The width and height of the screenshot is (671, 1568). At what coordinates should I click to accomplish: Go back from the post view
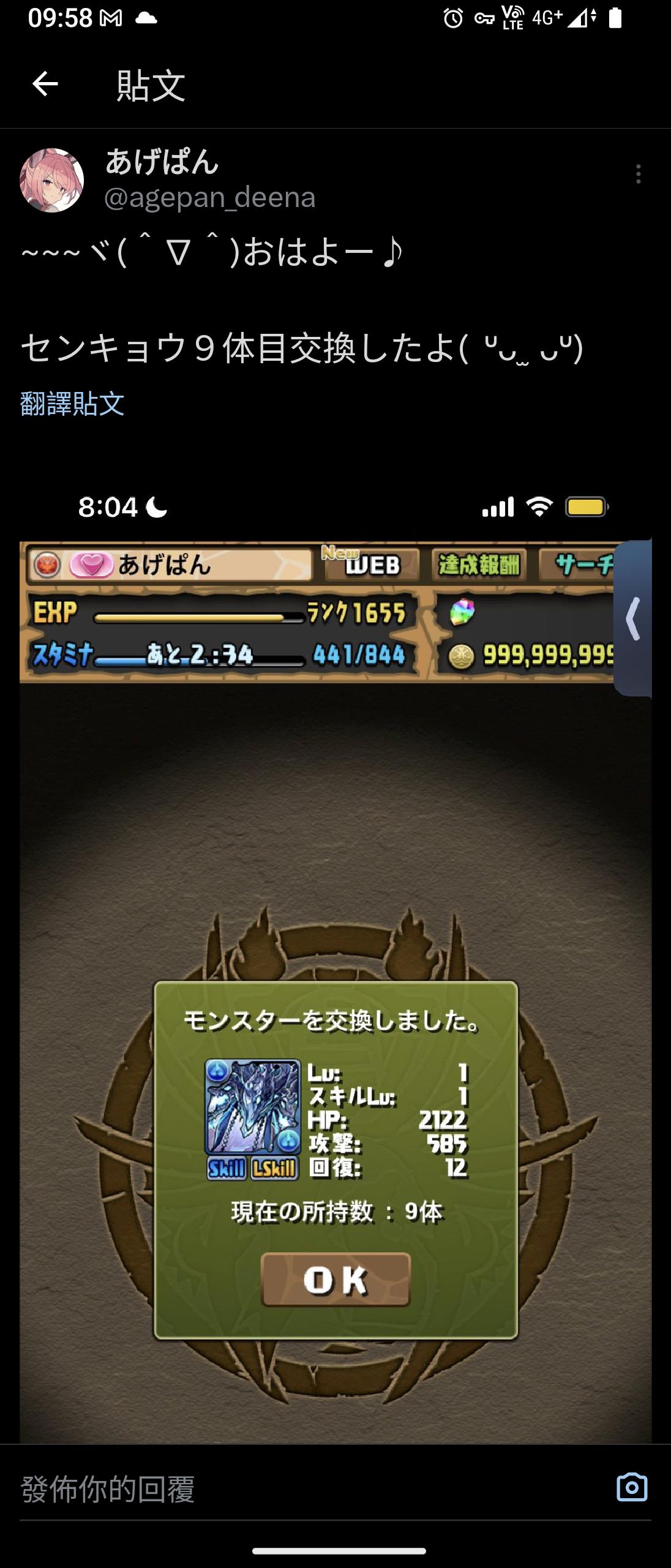(45, 84)
